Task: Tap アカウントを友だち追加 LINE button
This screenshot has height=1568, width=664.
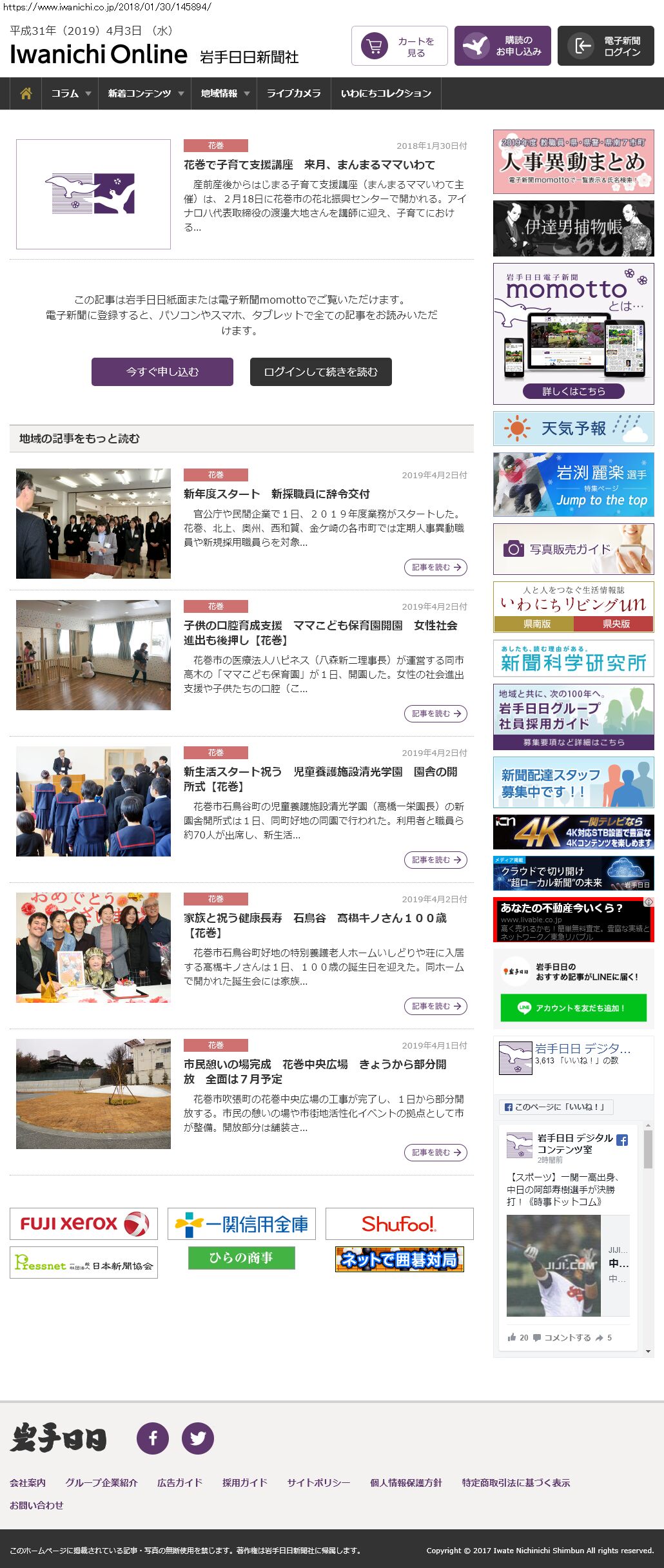Action: (x=573, y=1008)
